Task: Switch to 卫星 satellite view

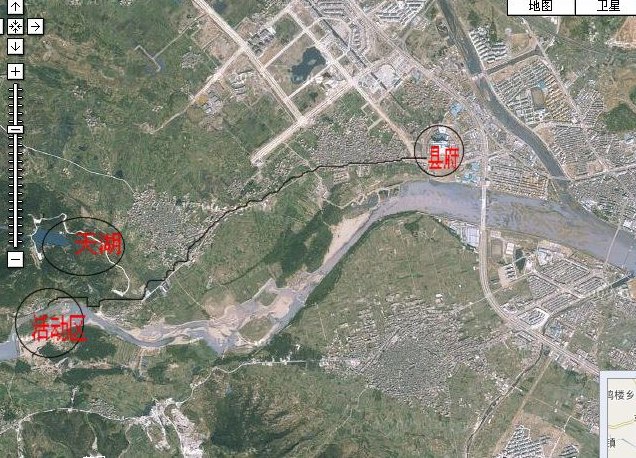Action: (x=607, y=6)
